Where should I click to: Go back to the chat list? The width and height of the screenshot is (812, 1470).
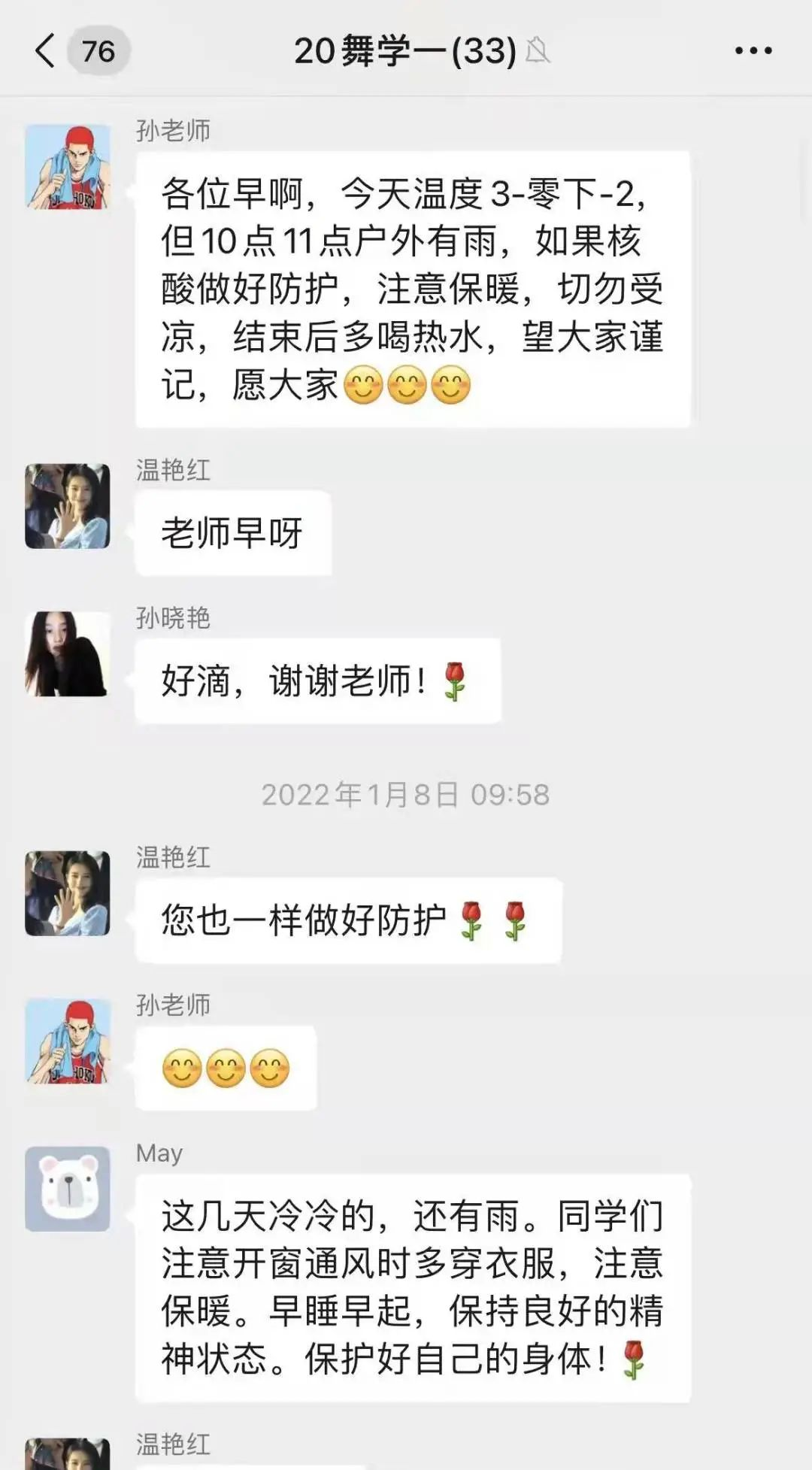click(x=45, y=51)
